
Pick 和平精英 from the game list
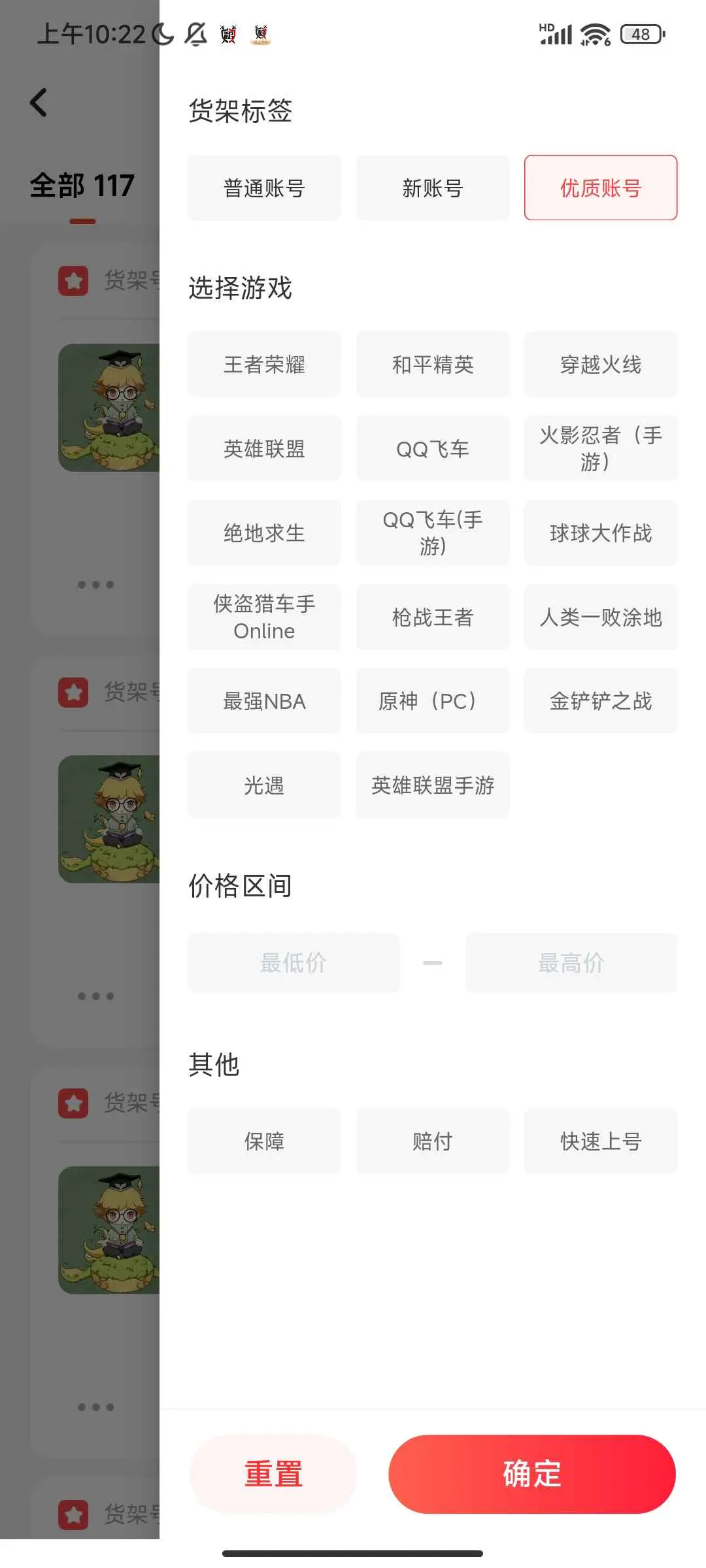click(x=433, y=365)
